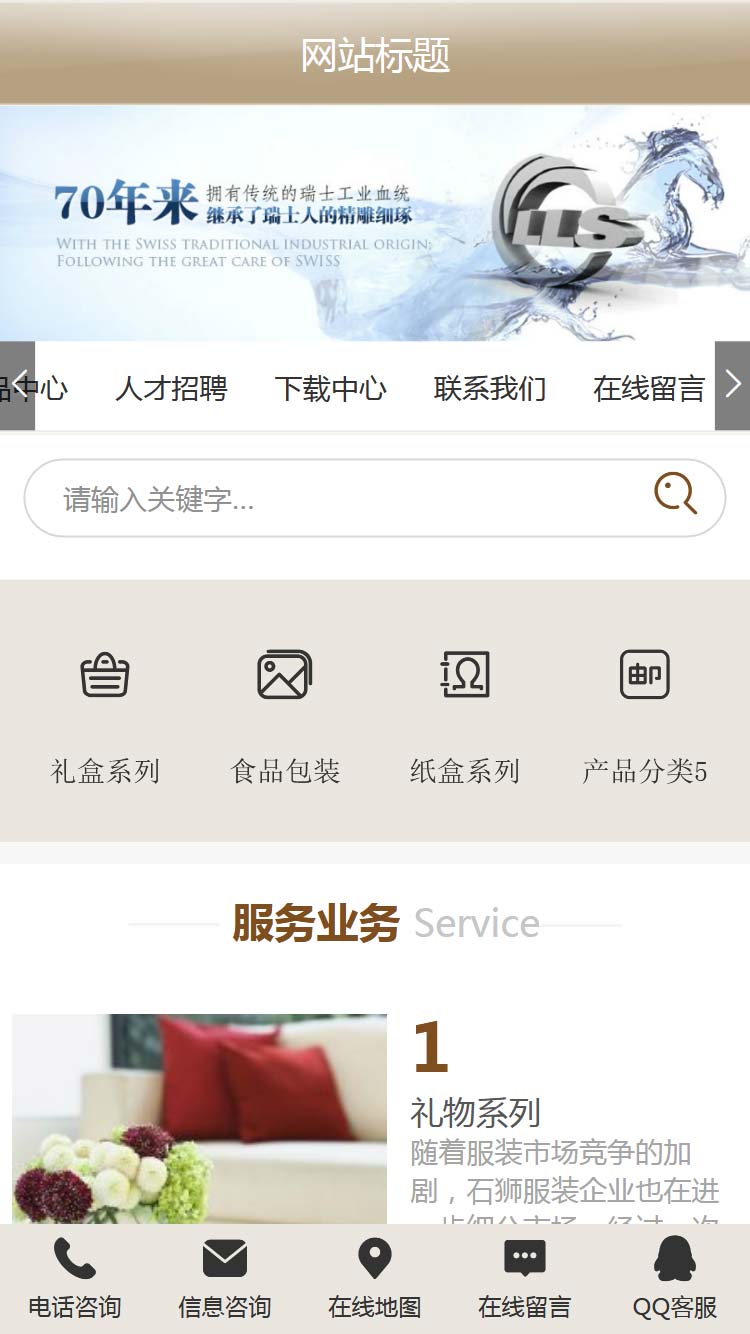The height and width of the screenshot is (1334, 750).
Task: Browse the 食品包装 category
Action: [x=285, y=711]
